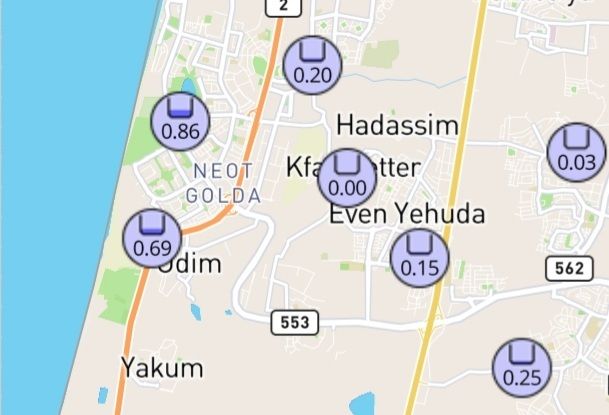Choose the marker labeled 0.03
This screenshot has height=415, width=609.
click(x=577, y=152)
